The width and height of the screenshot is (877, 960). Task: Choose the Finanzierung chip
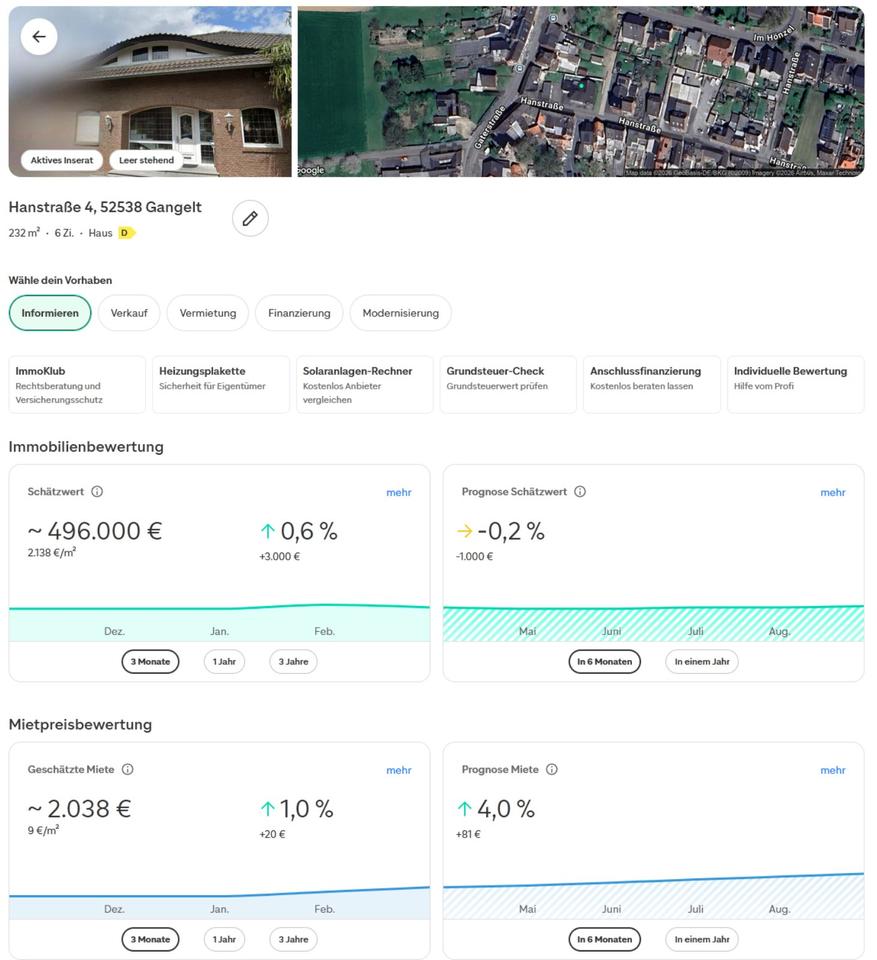coord(299,313)
